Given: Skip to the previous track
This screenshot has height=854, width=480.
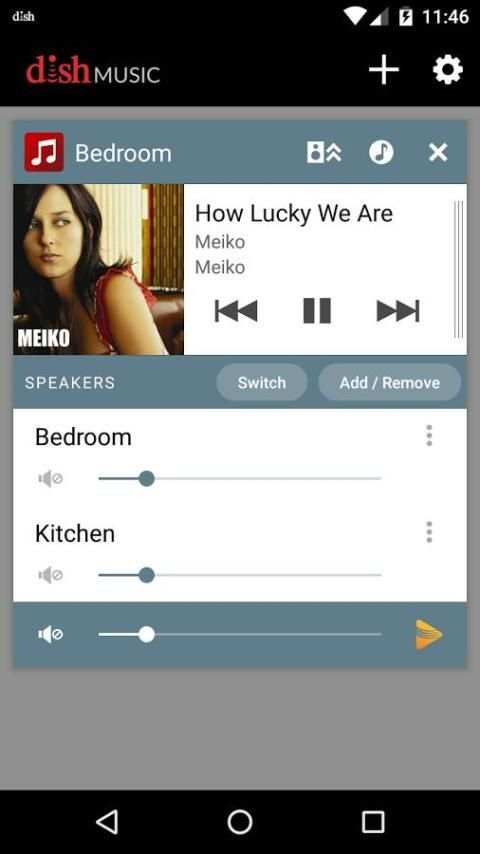Looking at the screenshot, I should point(236,311).
